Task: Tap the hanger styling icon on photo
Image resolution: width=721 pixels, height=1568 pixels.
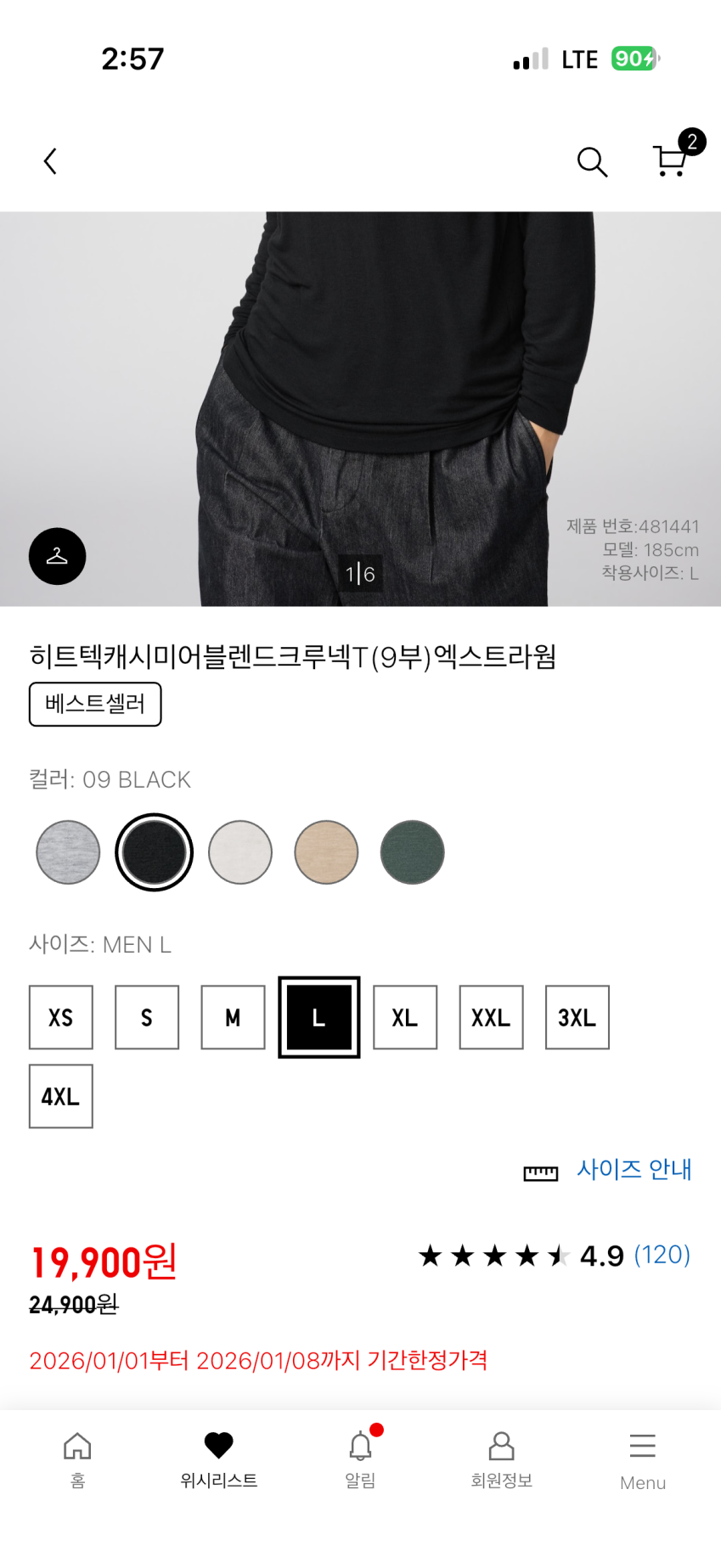Action: 57,557
